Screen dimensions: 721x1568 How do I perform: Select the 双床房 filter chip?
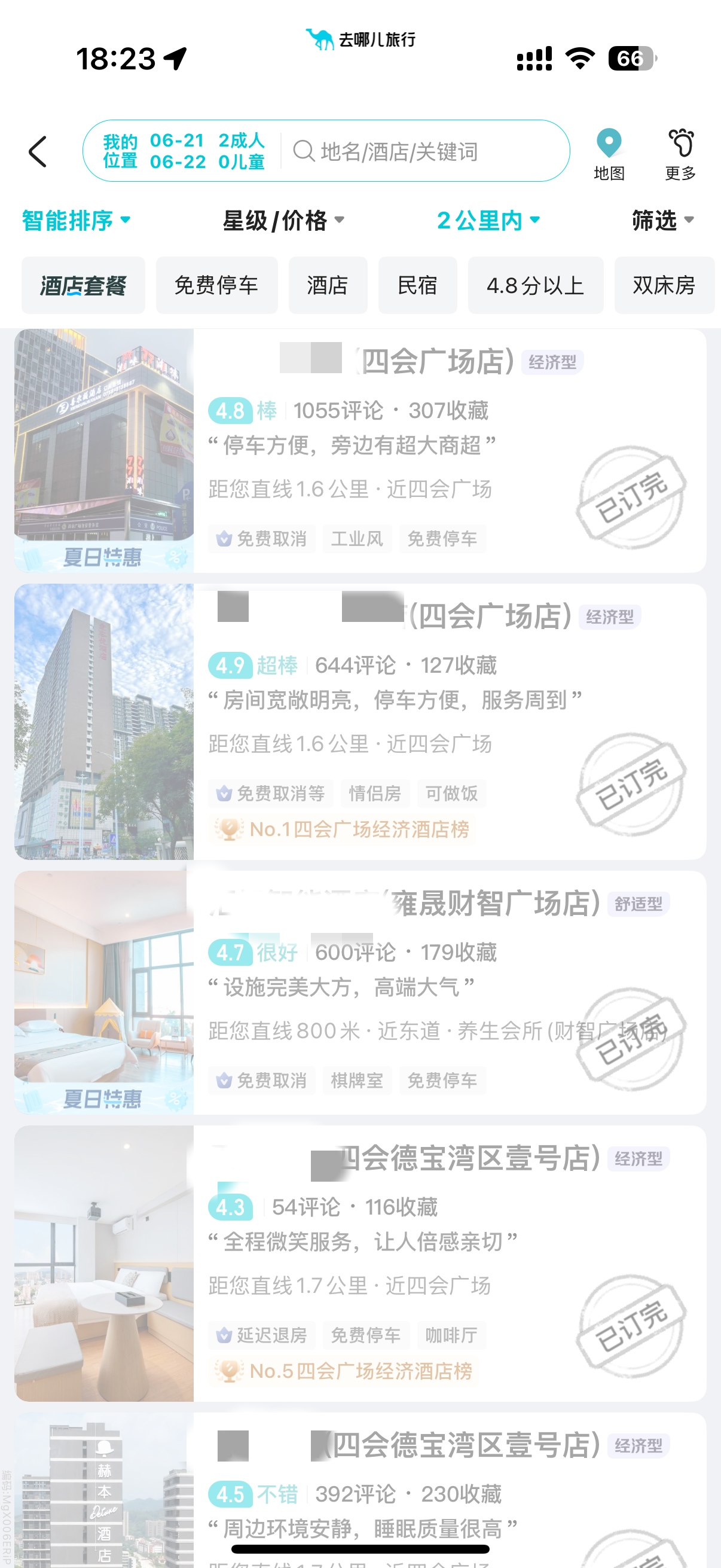tap(664, 285)
